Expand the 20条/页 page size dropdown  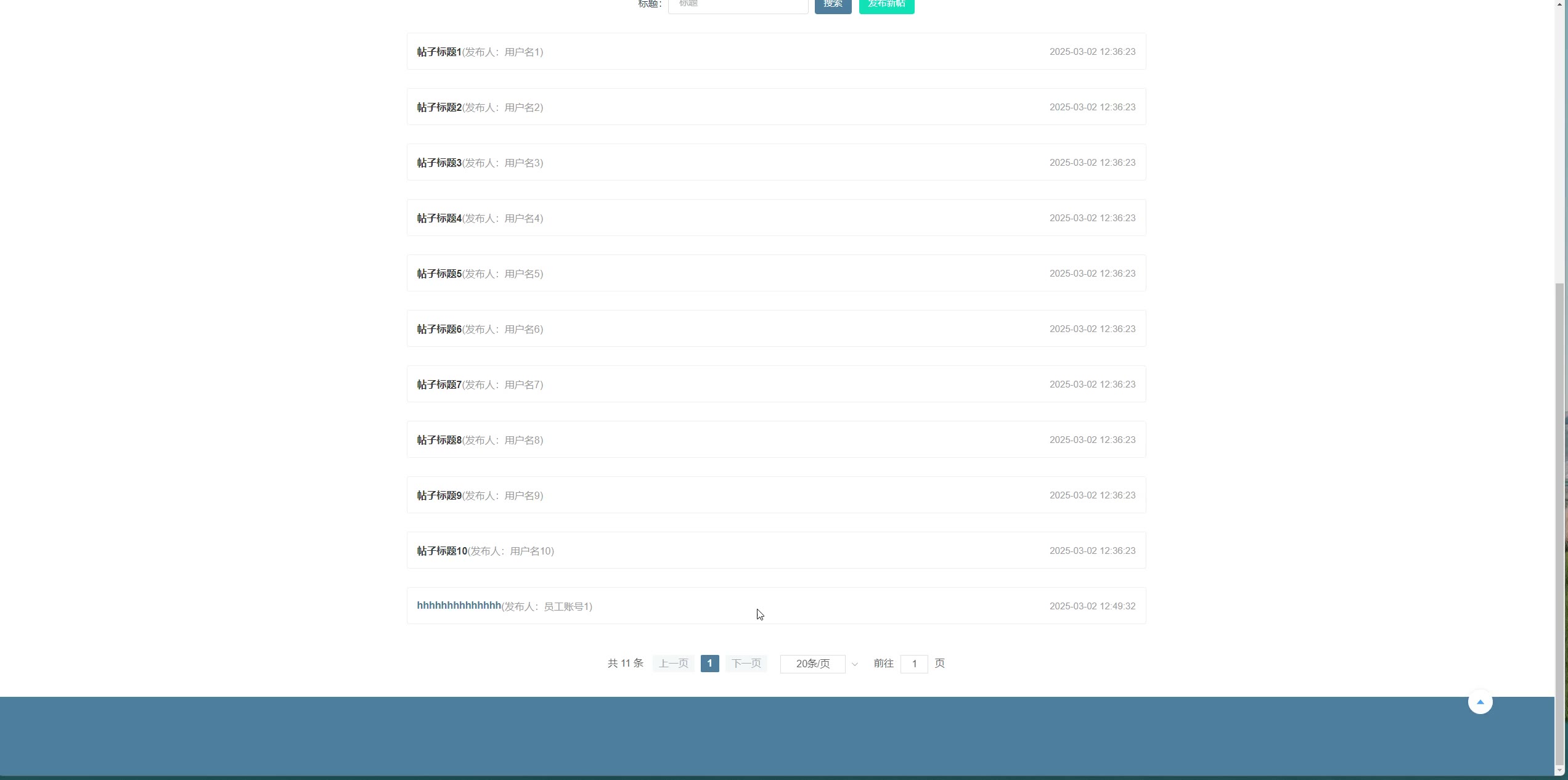pos(819,664)
